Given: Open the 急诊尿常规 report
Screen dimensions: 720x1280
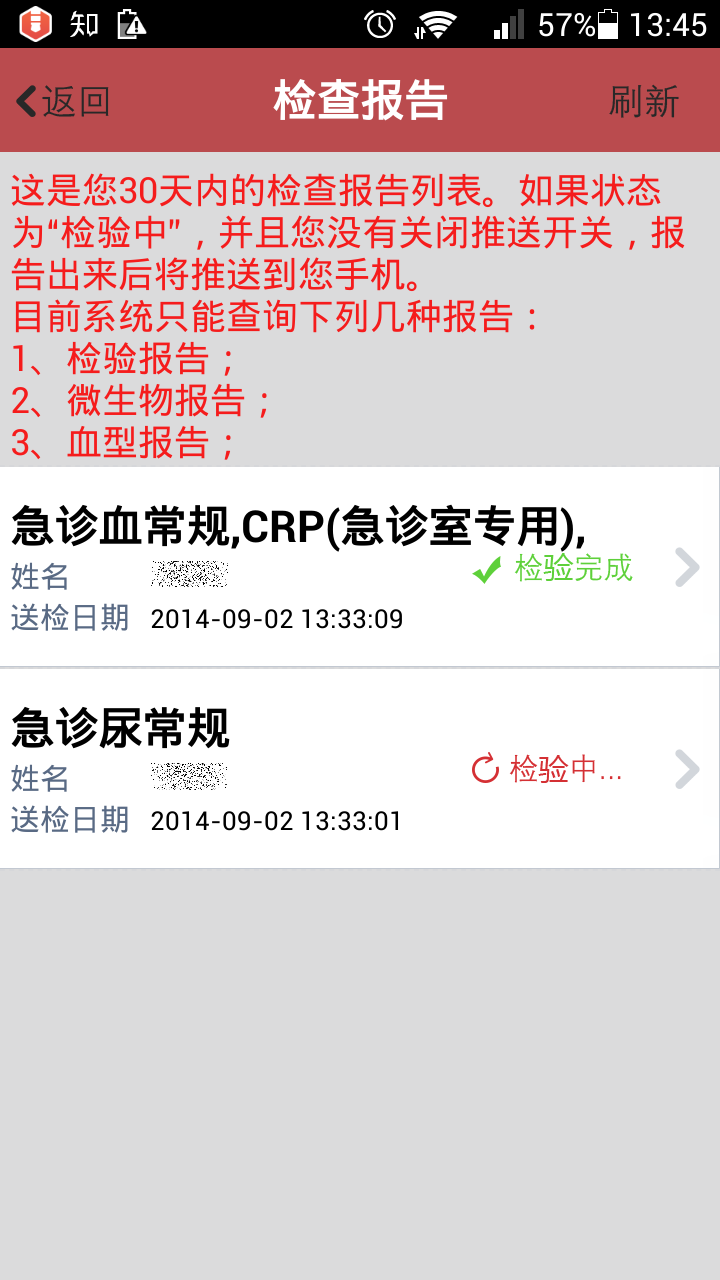Looking at the screenshot, I should [x=359, y=768].
